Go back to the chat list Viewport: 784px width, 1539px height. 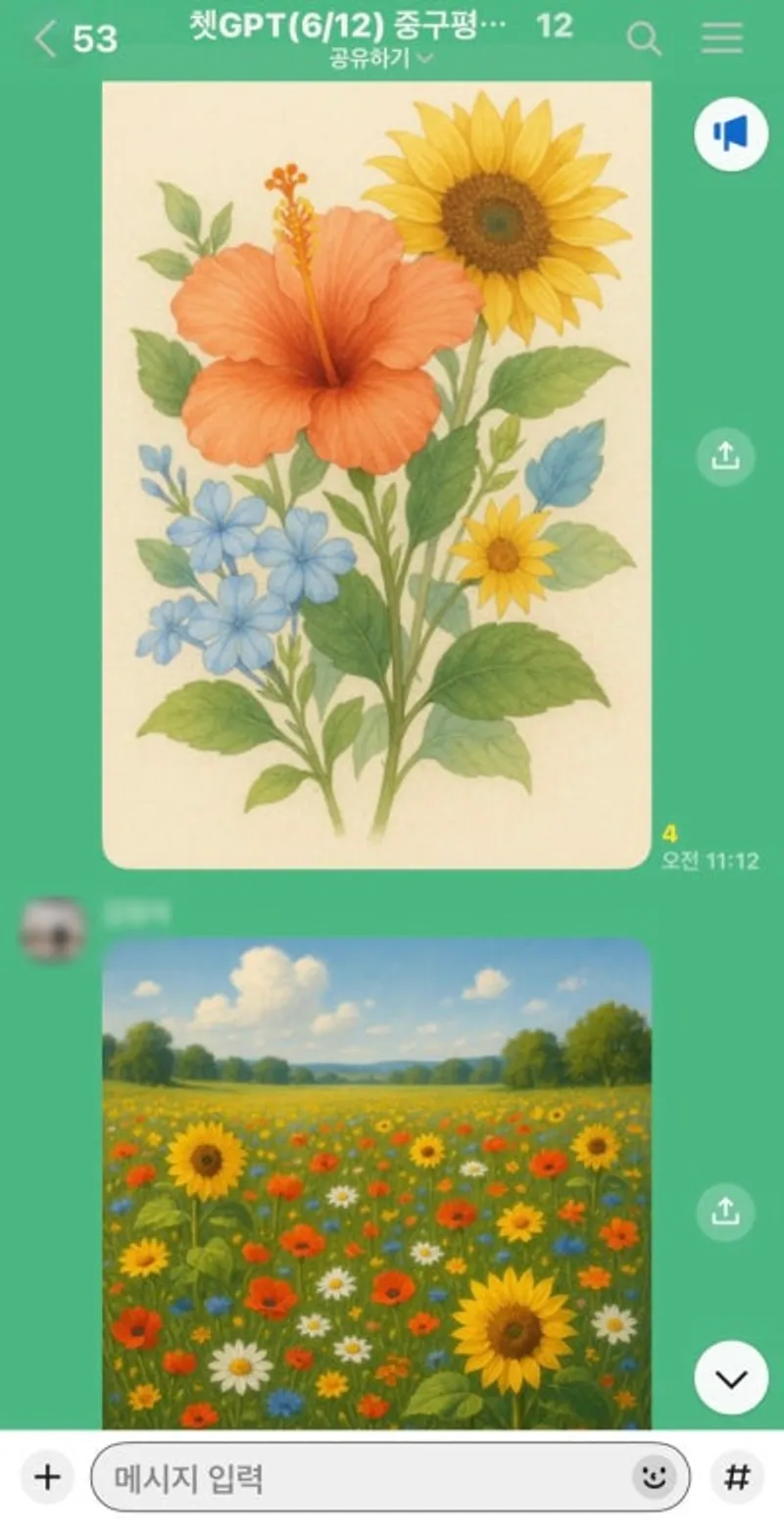pos(46,39)
